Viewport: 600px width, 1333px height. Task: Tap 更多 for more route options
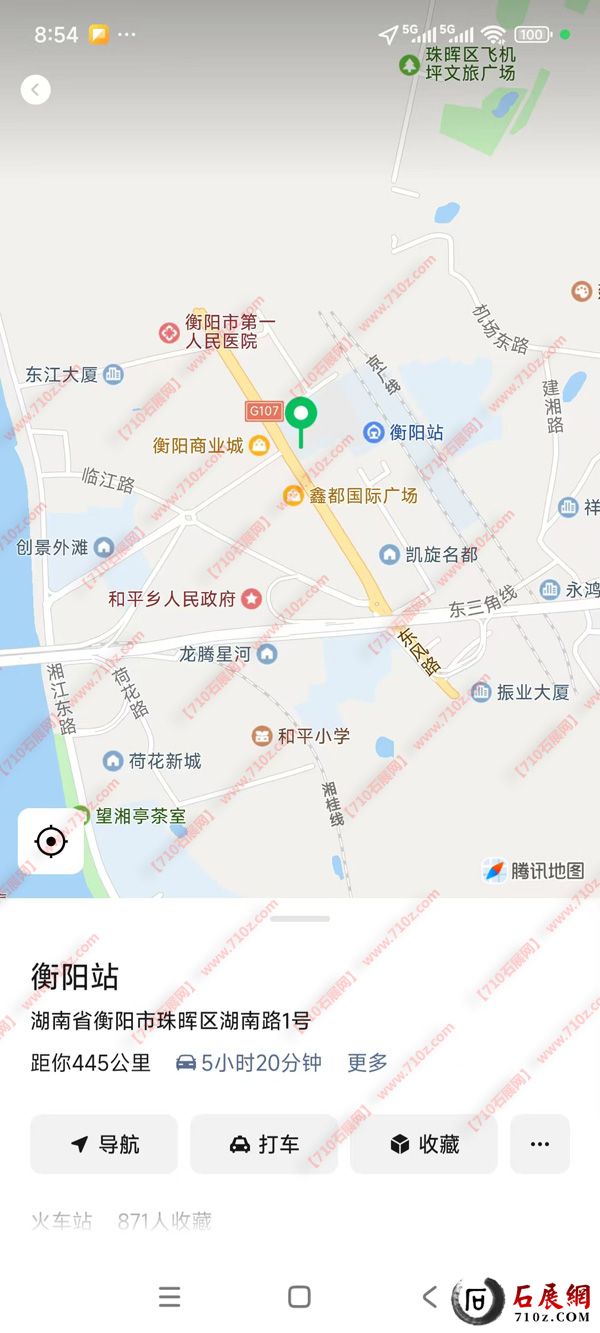[367, 1063]
